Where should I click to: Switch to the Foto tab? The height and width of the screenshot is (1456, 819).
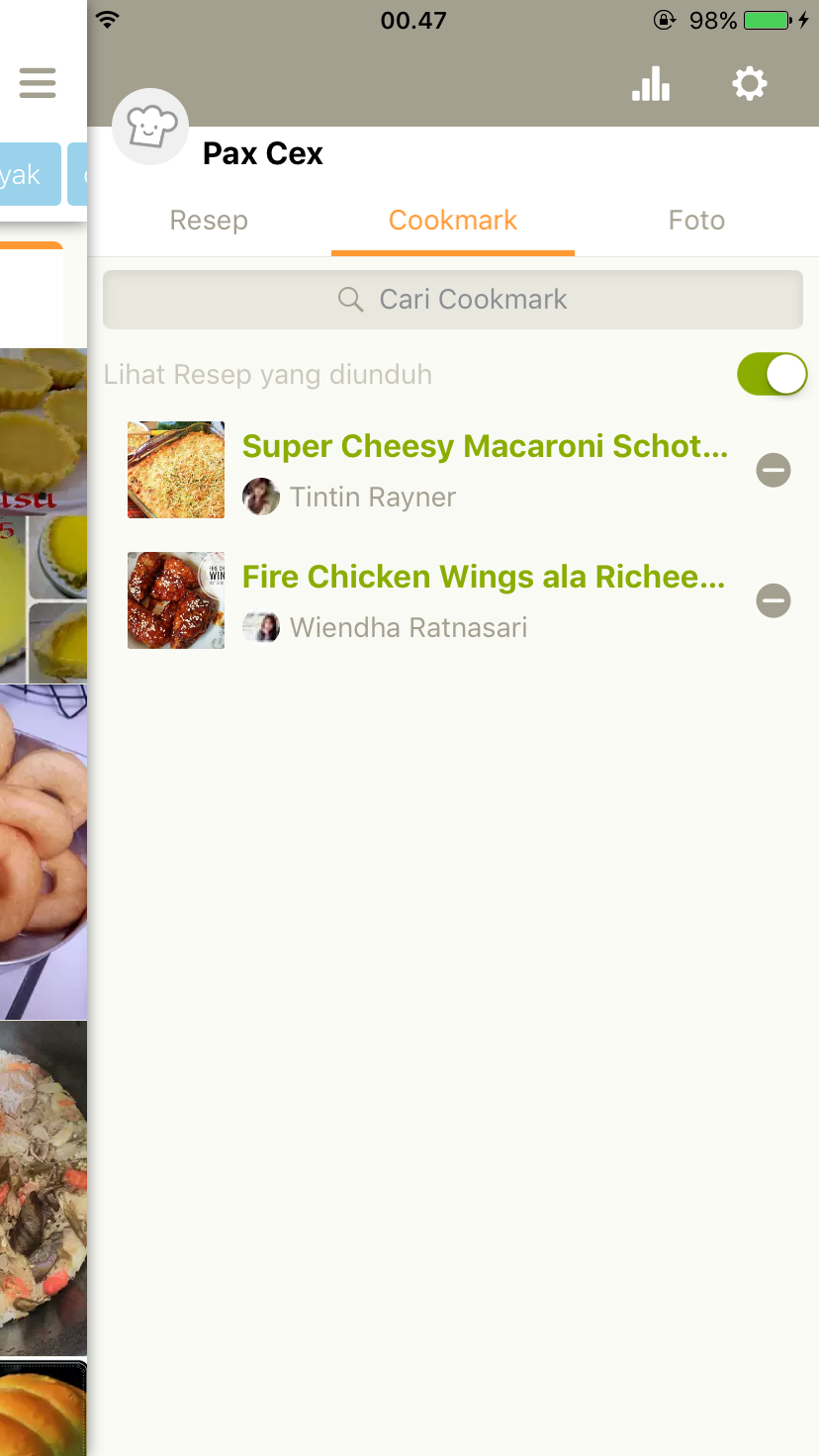pos(697,220)
